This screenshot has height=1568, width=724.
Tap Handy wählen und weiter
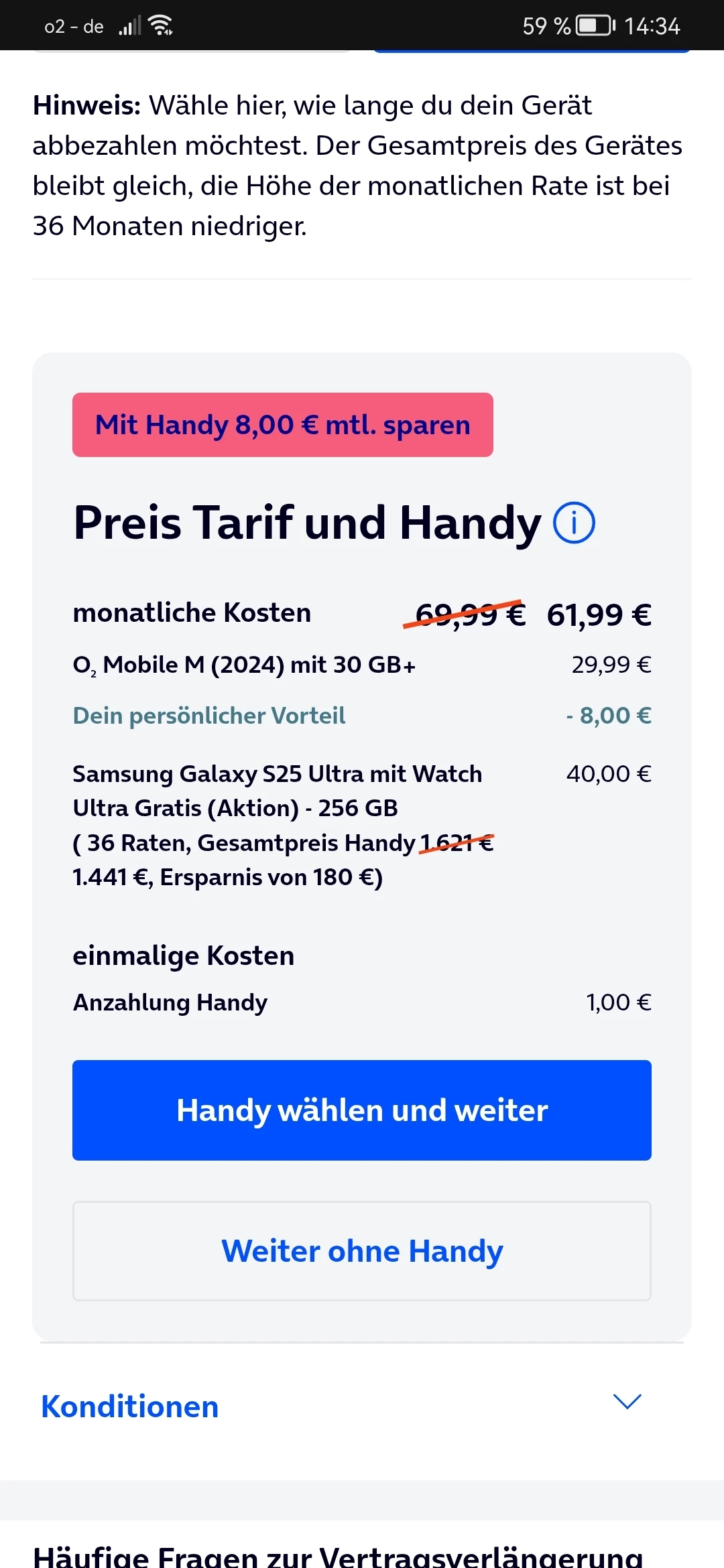pyautogui.click(x=362, y=1110)
